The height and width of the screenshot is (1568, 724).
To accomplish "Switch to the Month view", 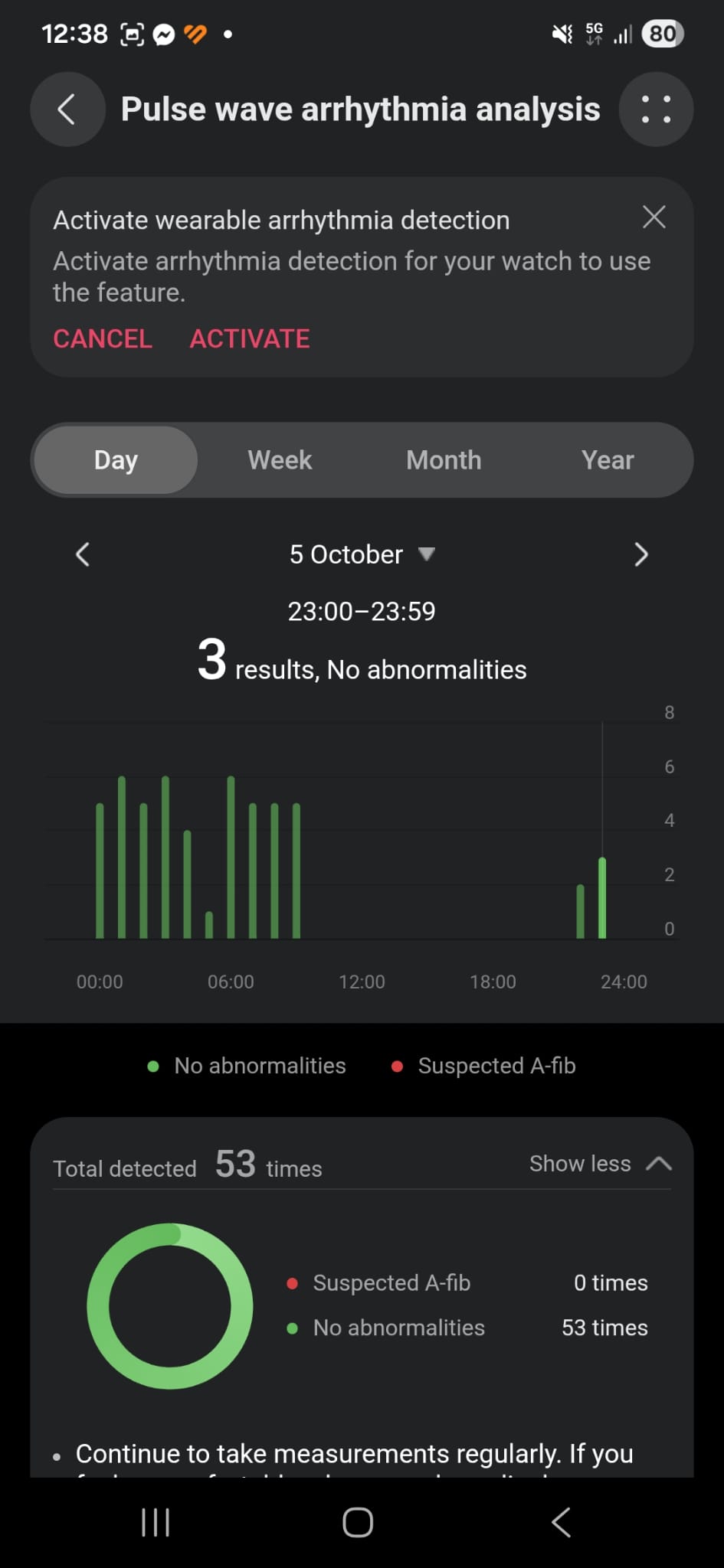I will coord(444,460).
